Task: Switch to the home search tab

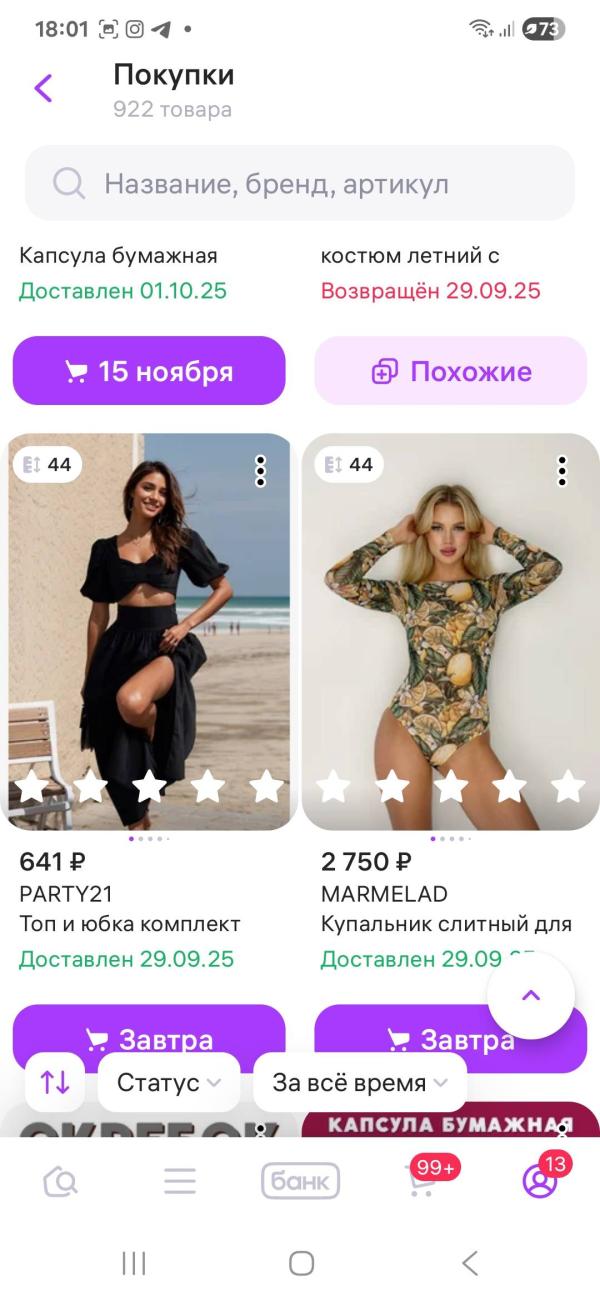Action: [x=60, y=1182]
